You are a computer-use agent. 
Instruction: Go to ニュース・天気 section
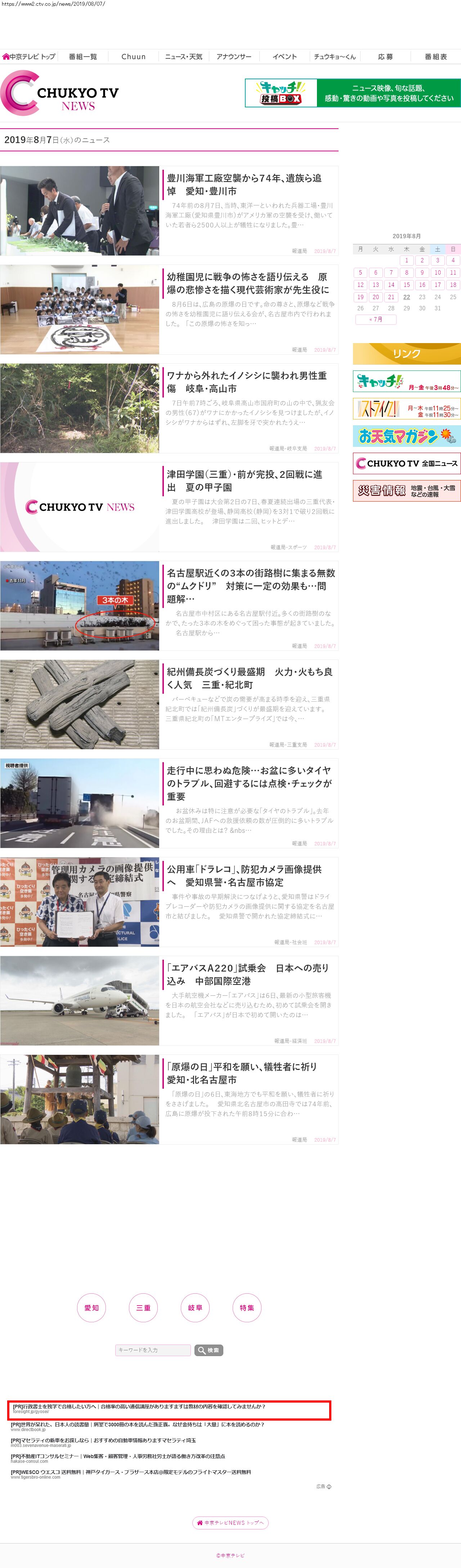(184, 57)
